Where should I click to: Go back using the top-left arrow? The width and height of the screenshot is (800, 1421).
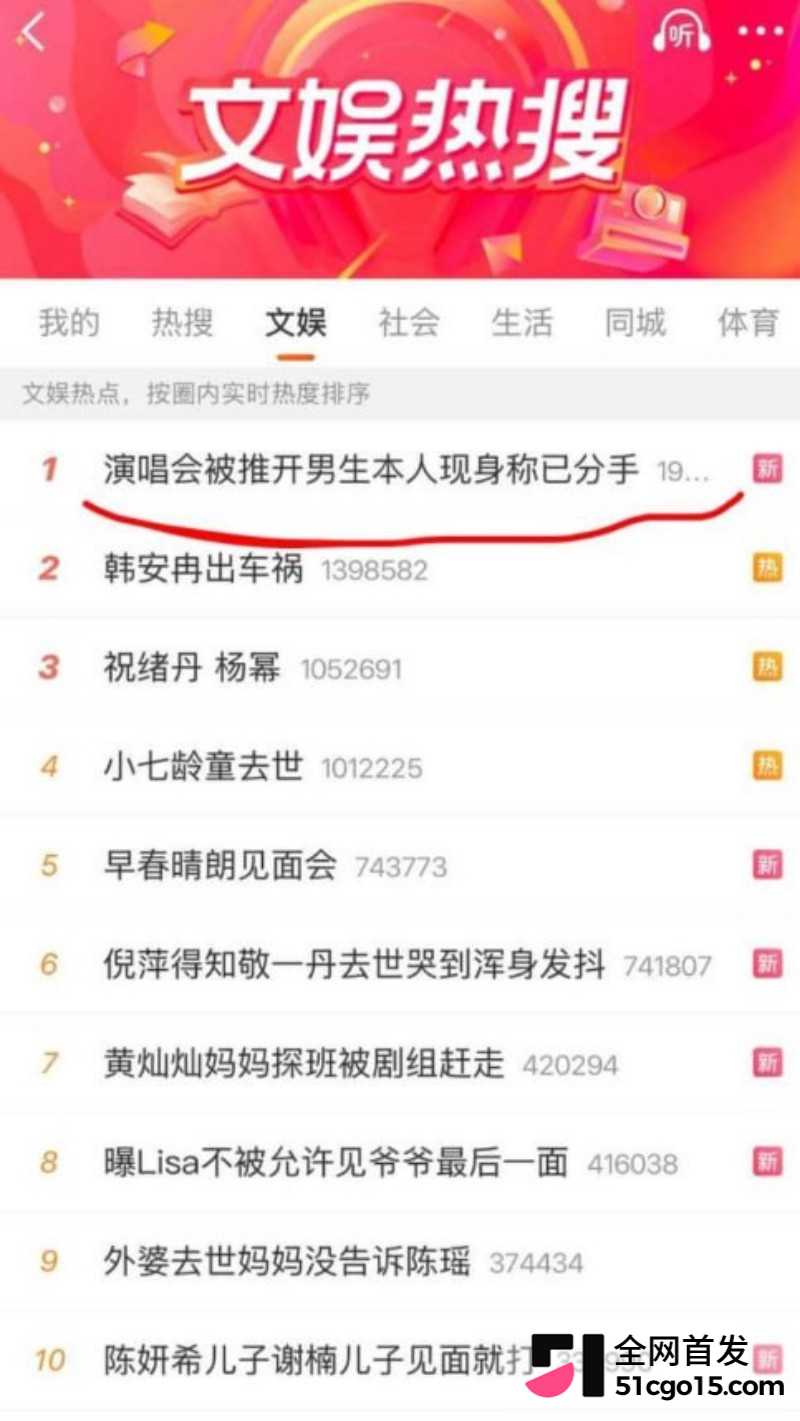[33, 32]
